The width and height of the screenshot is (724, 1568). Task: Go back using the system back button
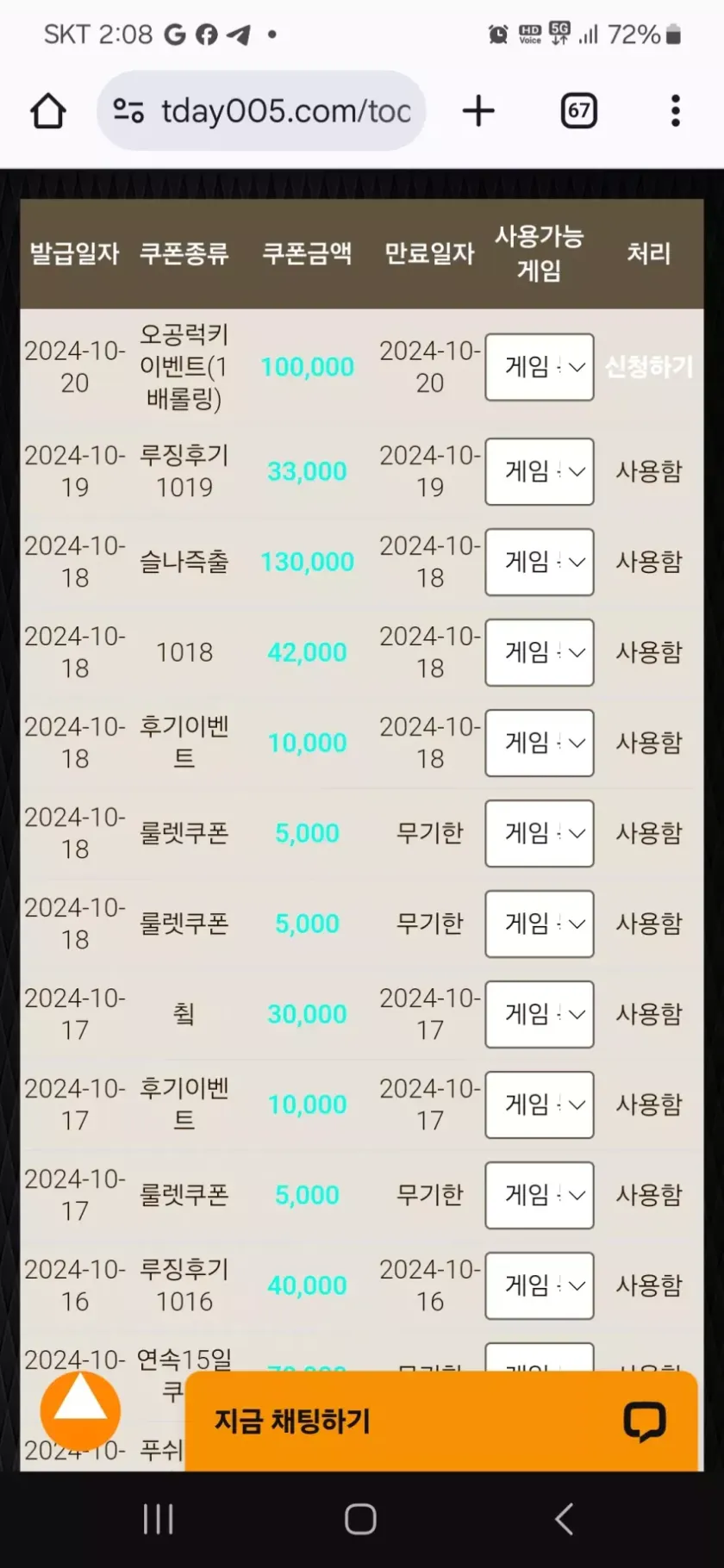565,1519
